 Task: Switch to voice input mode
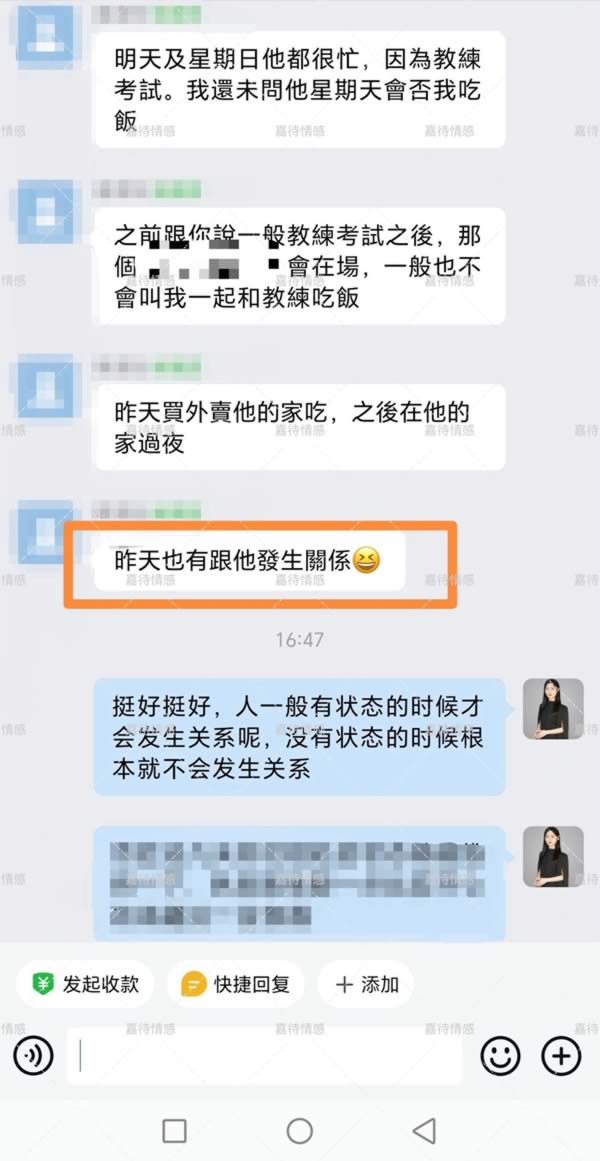pos(33,1056)
